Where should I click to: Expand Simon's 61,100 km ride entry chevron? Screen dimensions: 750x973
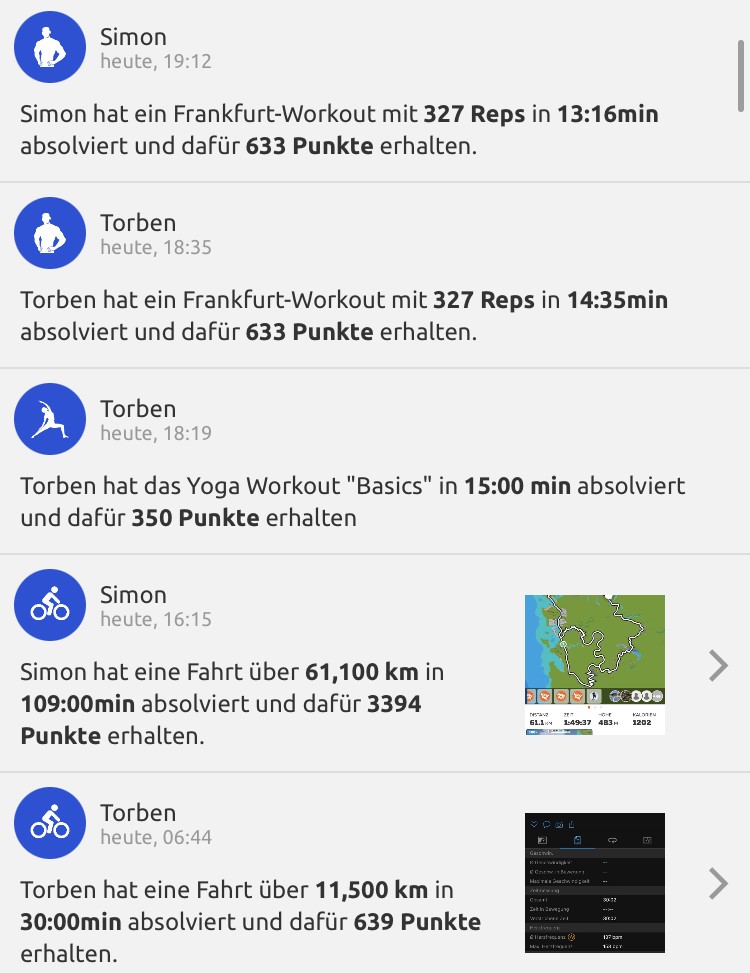coord(718,665)
